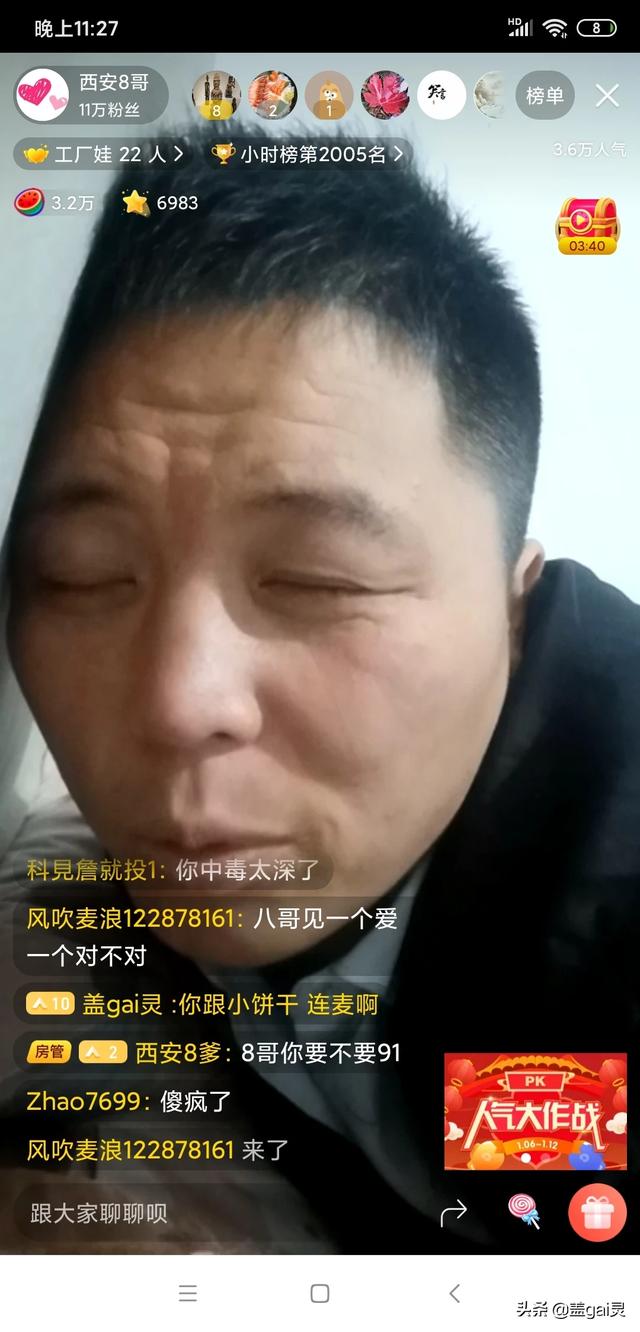The width and height of the screenshot is (640, 1332).
Task: View the 小时榜第2005名 hourly ranking
Action: [x=308, y=154]
